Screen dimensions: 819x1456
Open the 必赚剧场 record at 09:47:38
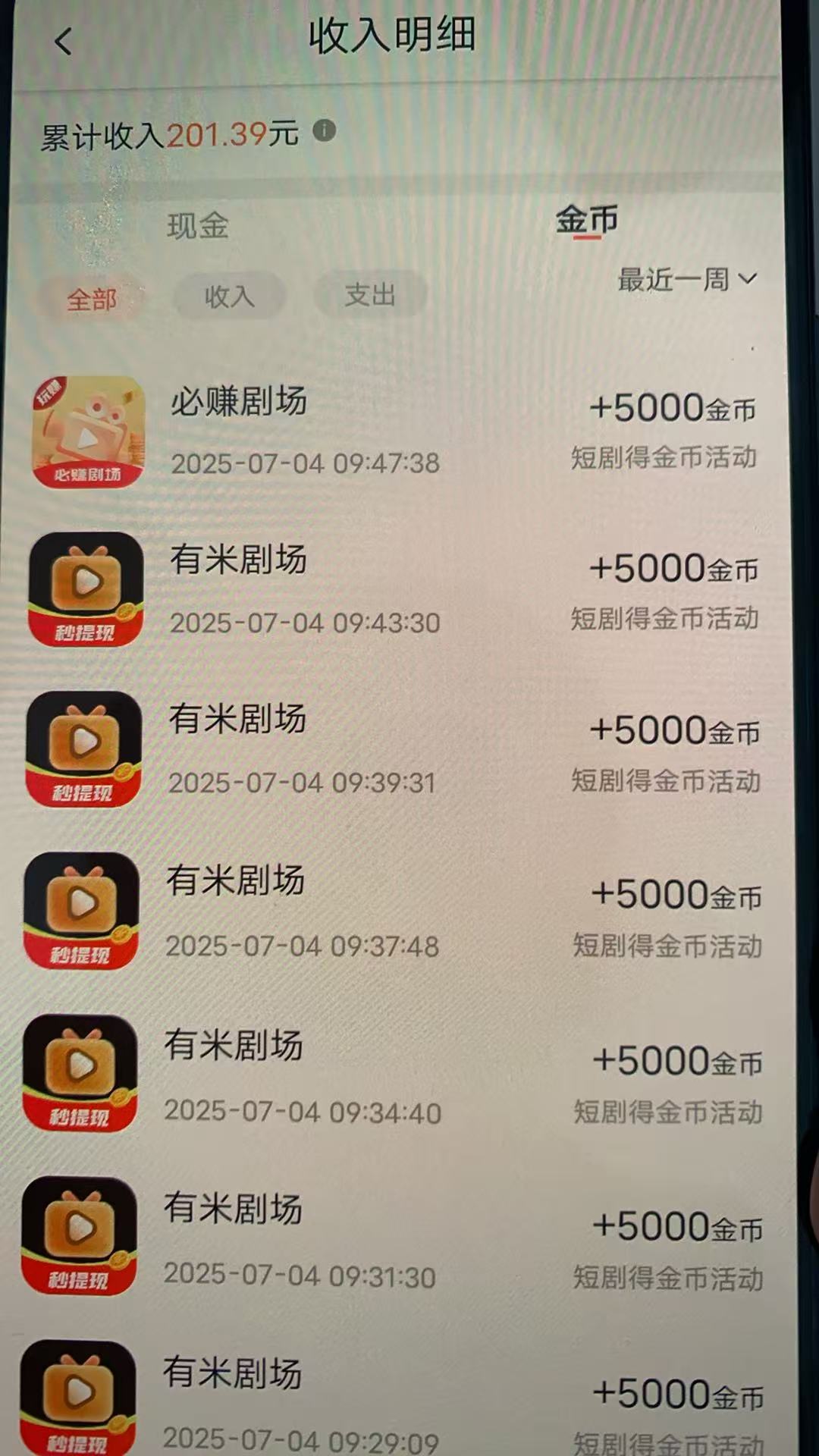click(394, 432)
